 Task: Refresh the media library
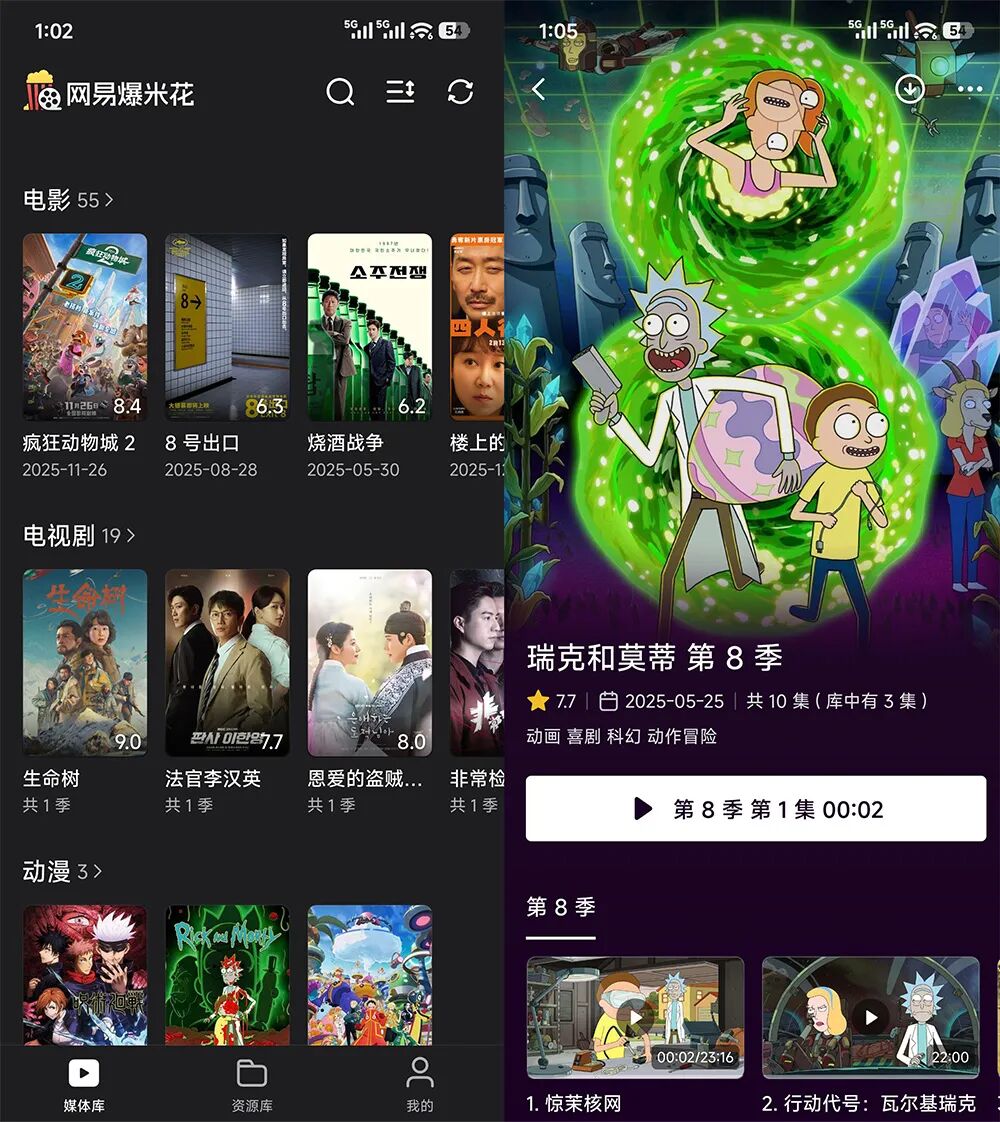click(x=459, y=92)
